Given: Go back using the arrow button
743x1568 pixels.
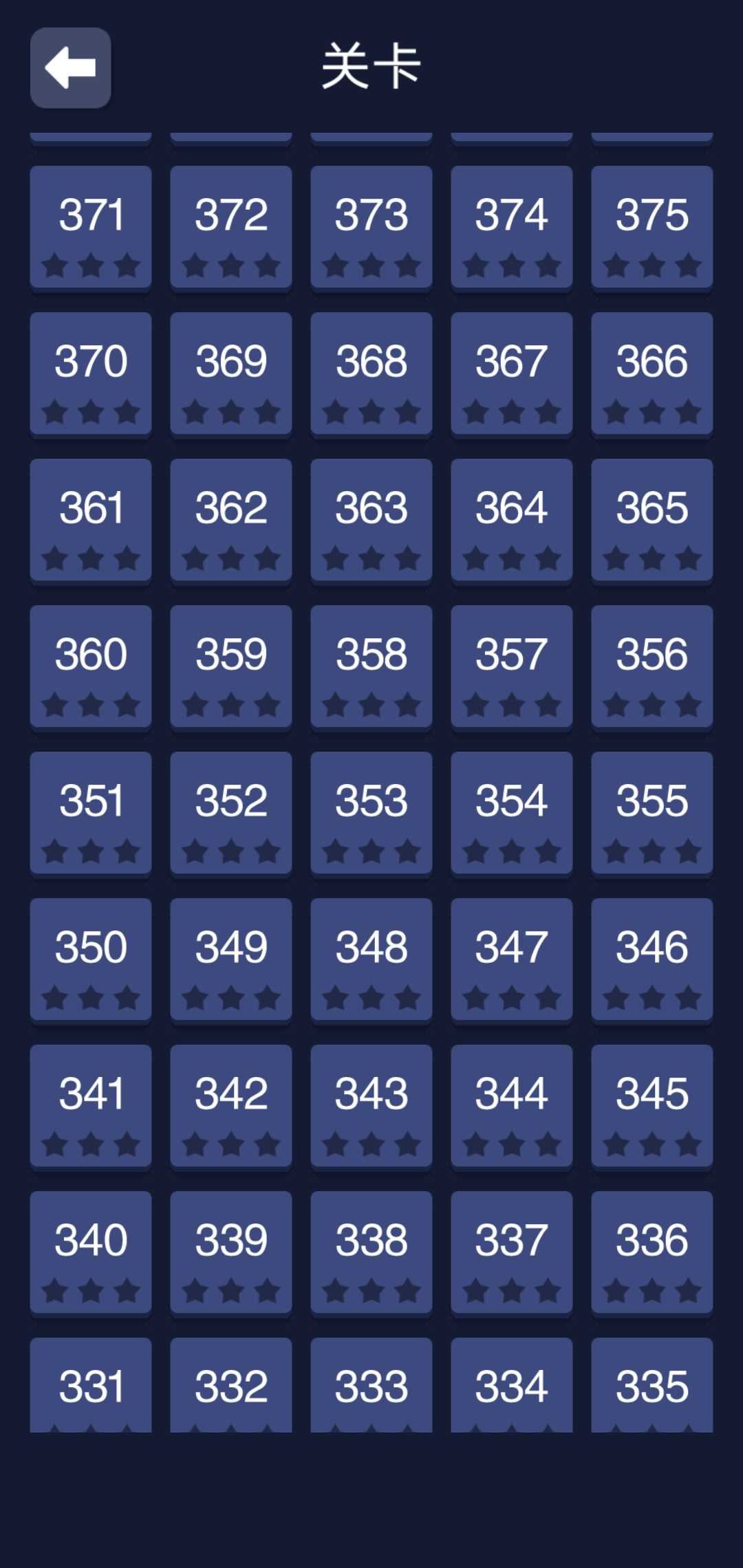Looking at the screenshot, I should point(70,68).
